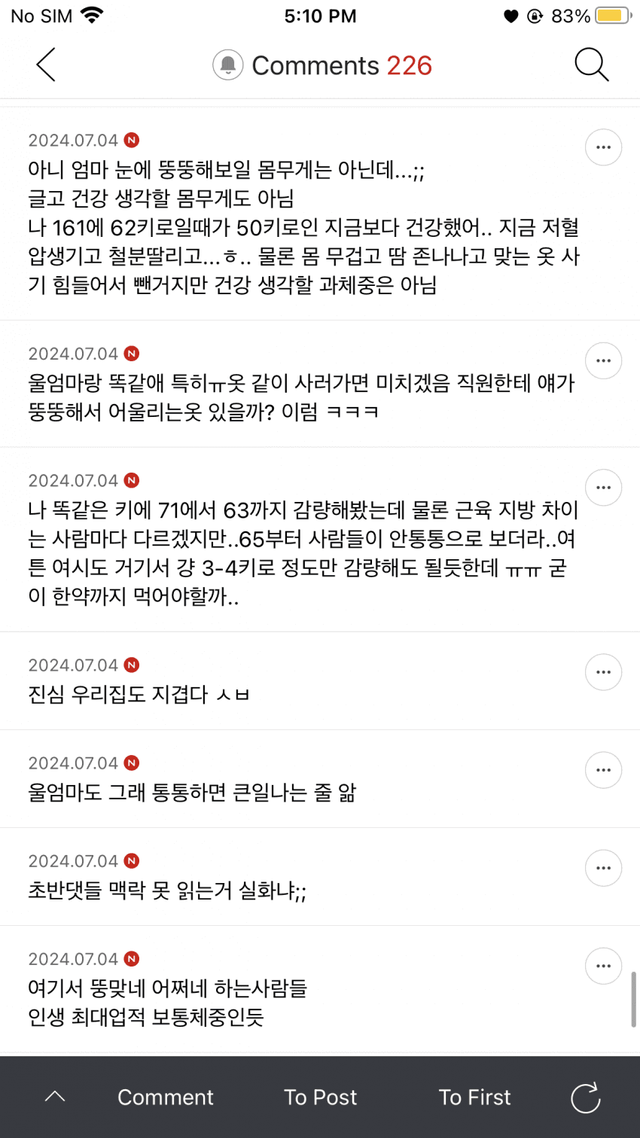Open more options for comment starting '울엄마랑 똑같애'
Image resolution: width=640 pixels, height=1138 pixels.
tap(603, 360)
